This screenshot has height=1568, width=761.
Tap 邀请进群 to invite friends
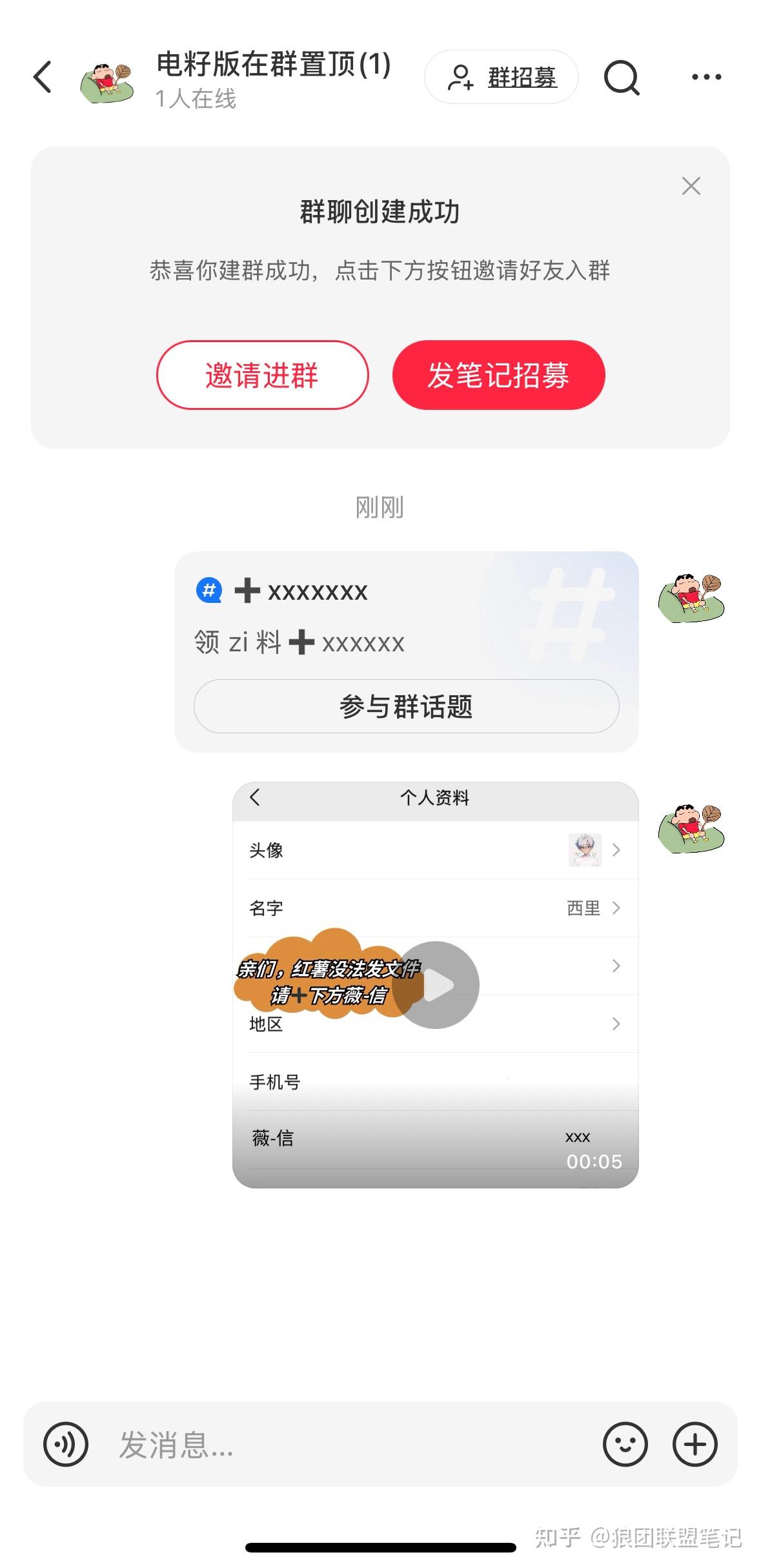[262, 375]
